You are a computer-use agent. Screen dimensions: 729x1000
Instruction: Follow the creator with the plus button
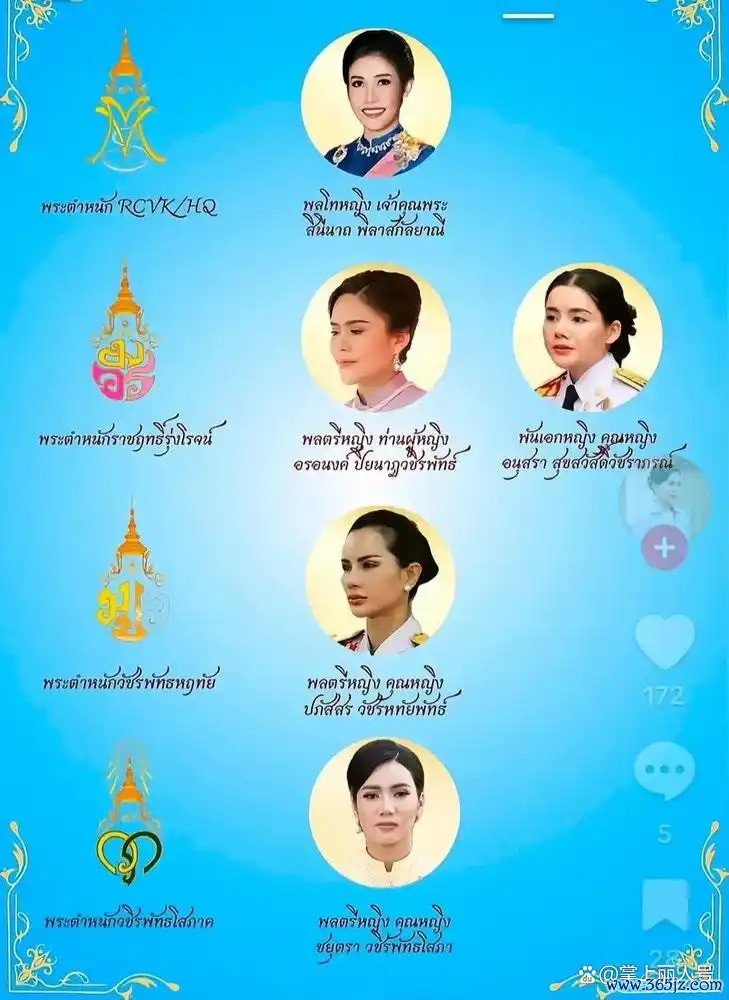[665, 547]
